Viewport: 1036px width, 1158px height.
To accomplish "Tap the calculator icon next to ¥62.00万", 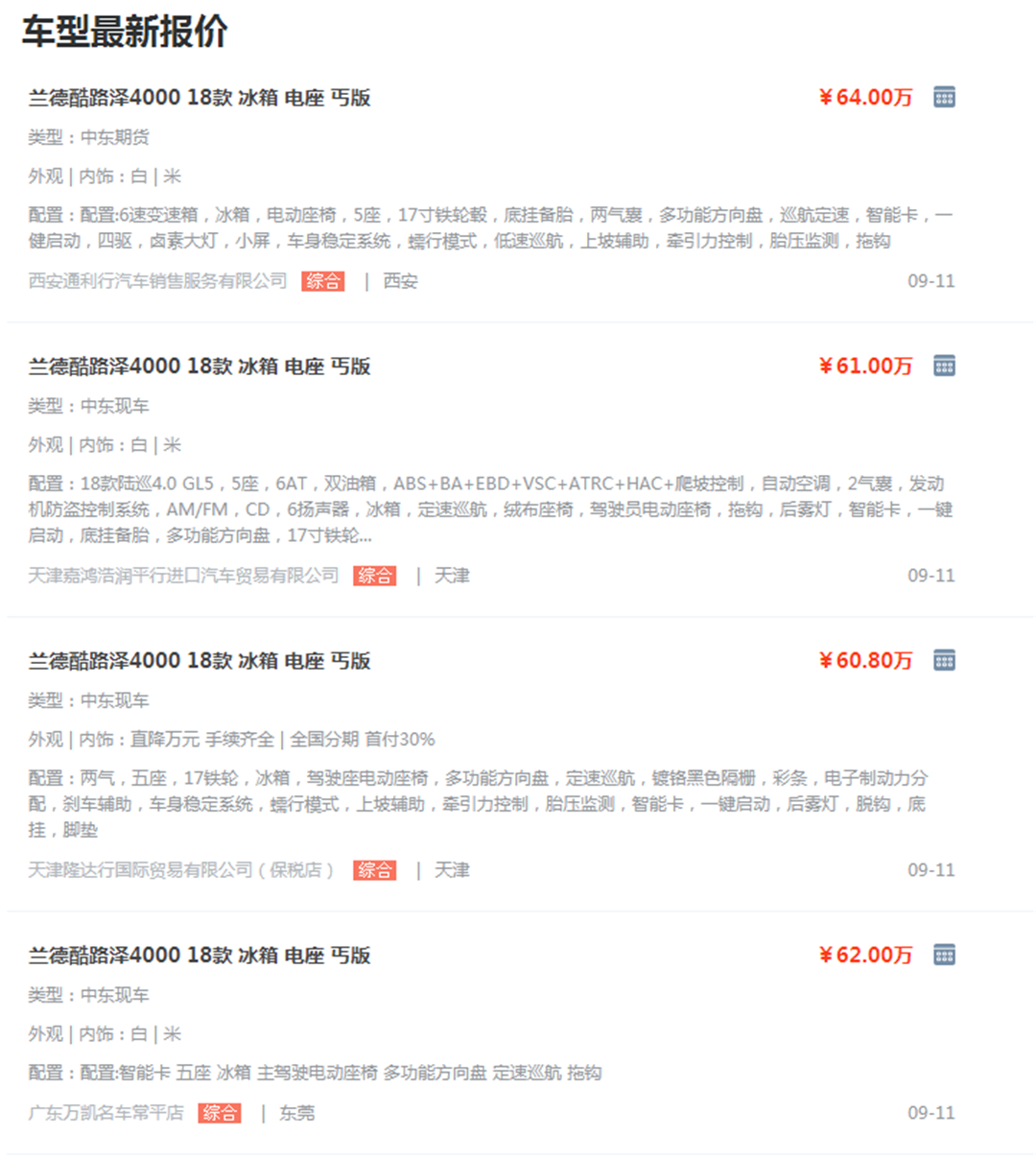I will [x=944, y=955].
